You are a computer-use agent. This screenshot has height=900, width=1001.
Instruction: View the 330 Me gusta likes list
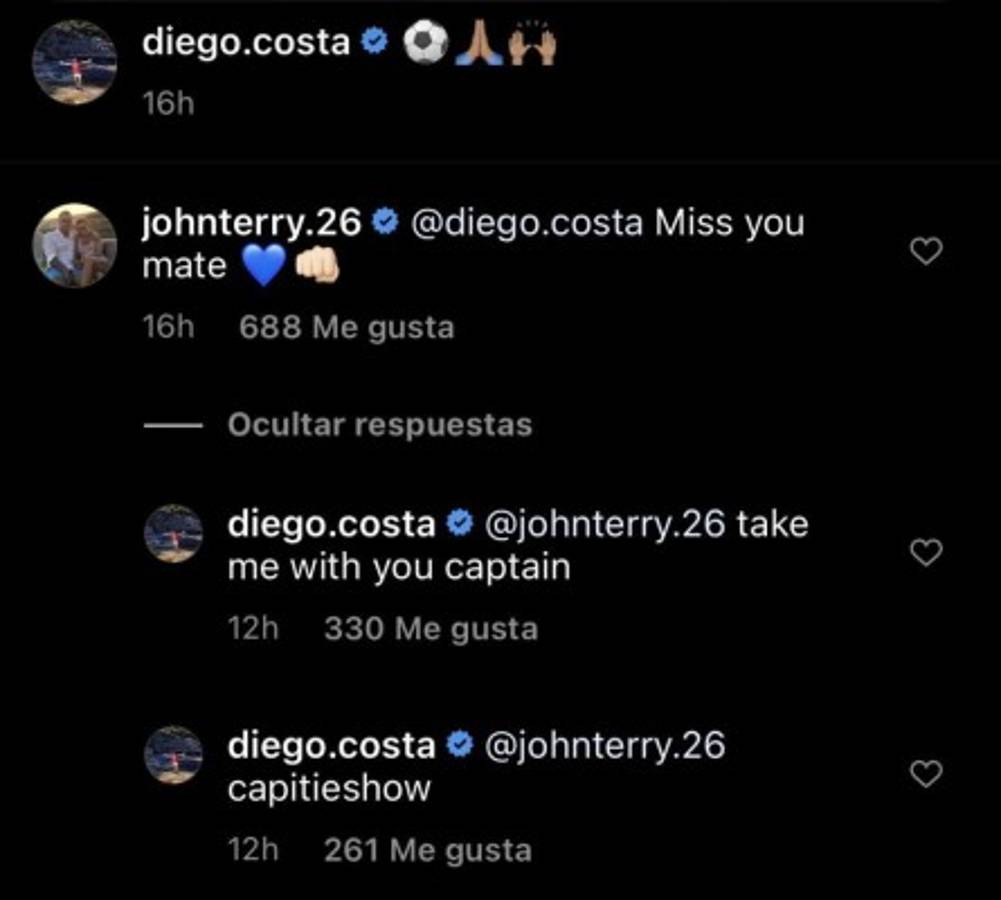click(430, 629)
